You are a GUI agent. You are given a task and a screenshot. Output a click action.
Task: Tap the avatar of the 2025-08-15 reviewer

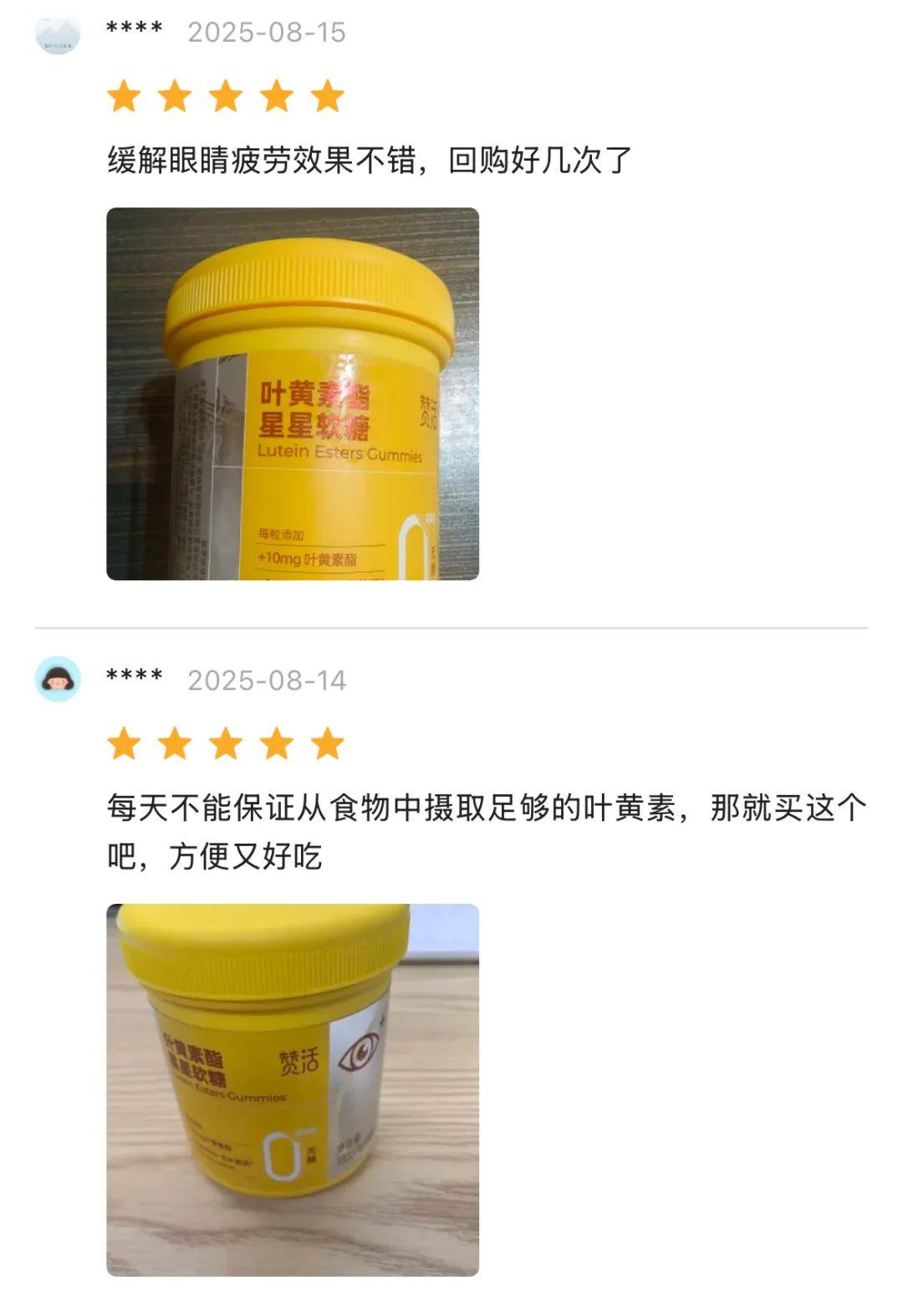tap(58, 35)
